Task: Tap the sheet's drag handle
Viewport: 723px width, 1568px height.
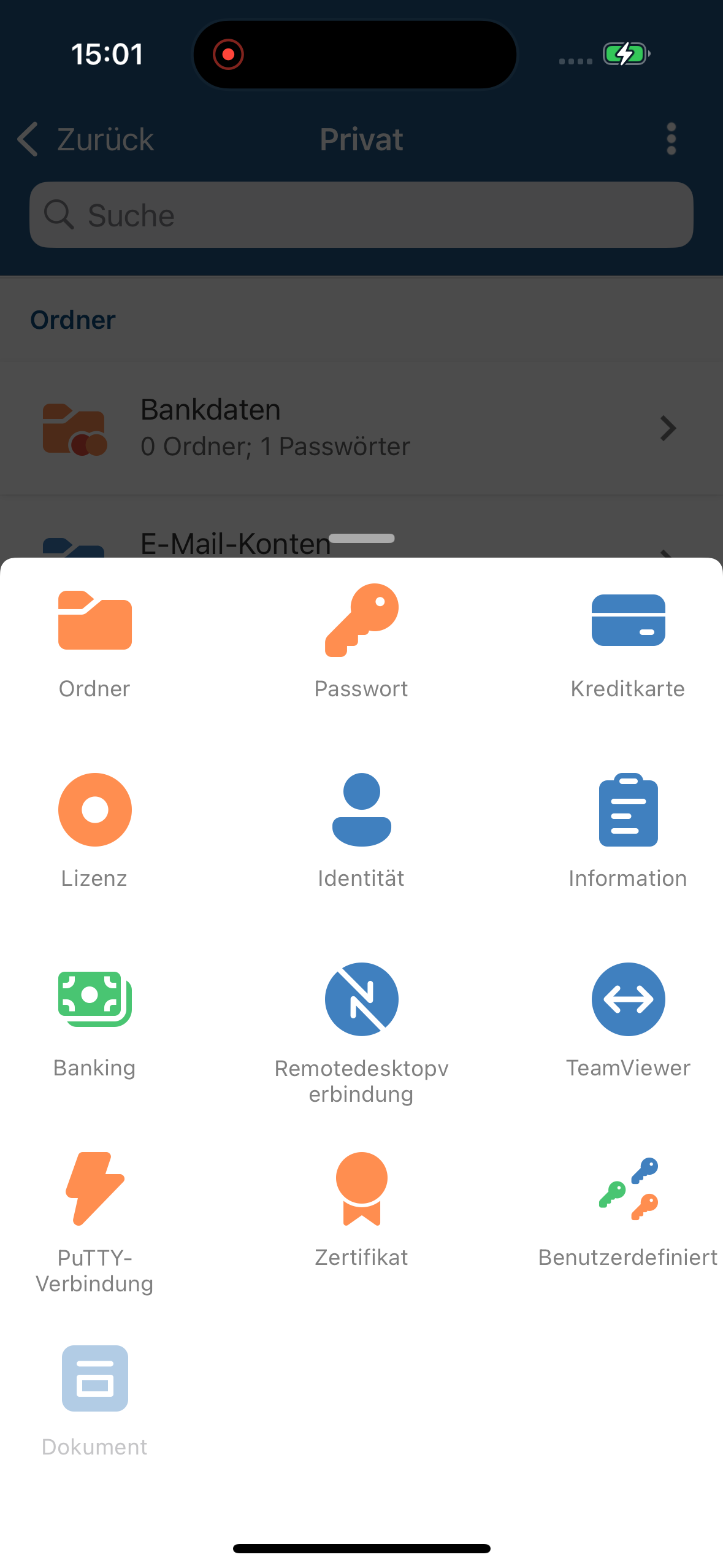Action: point(361,538)
